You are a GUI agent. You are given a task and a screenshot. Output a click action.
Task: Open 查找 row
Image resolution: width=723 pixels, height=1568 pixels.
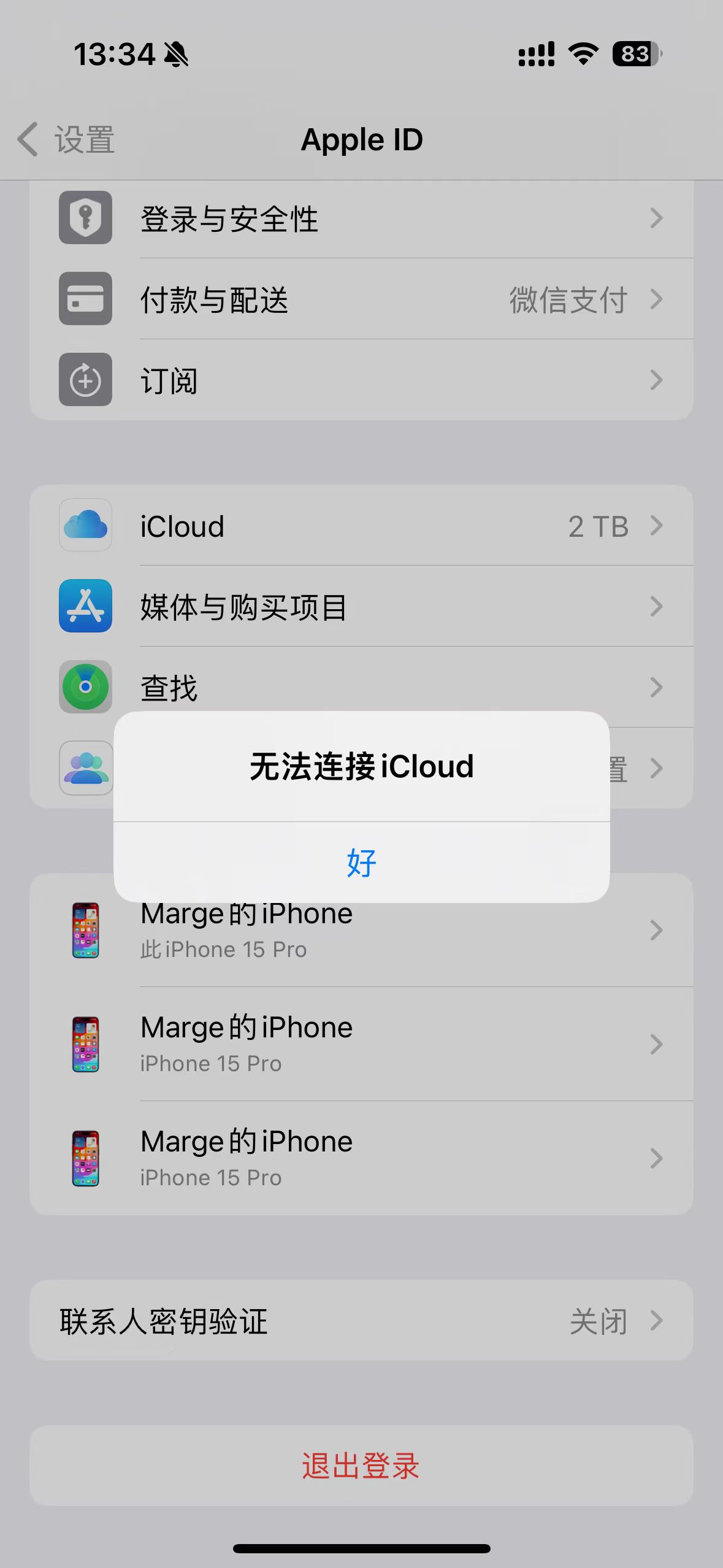tap(361, 686)
